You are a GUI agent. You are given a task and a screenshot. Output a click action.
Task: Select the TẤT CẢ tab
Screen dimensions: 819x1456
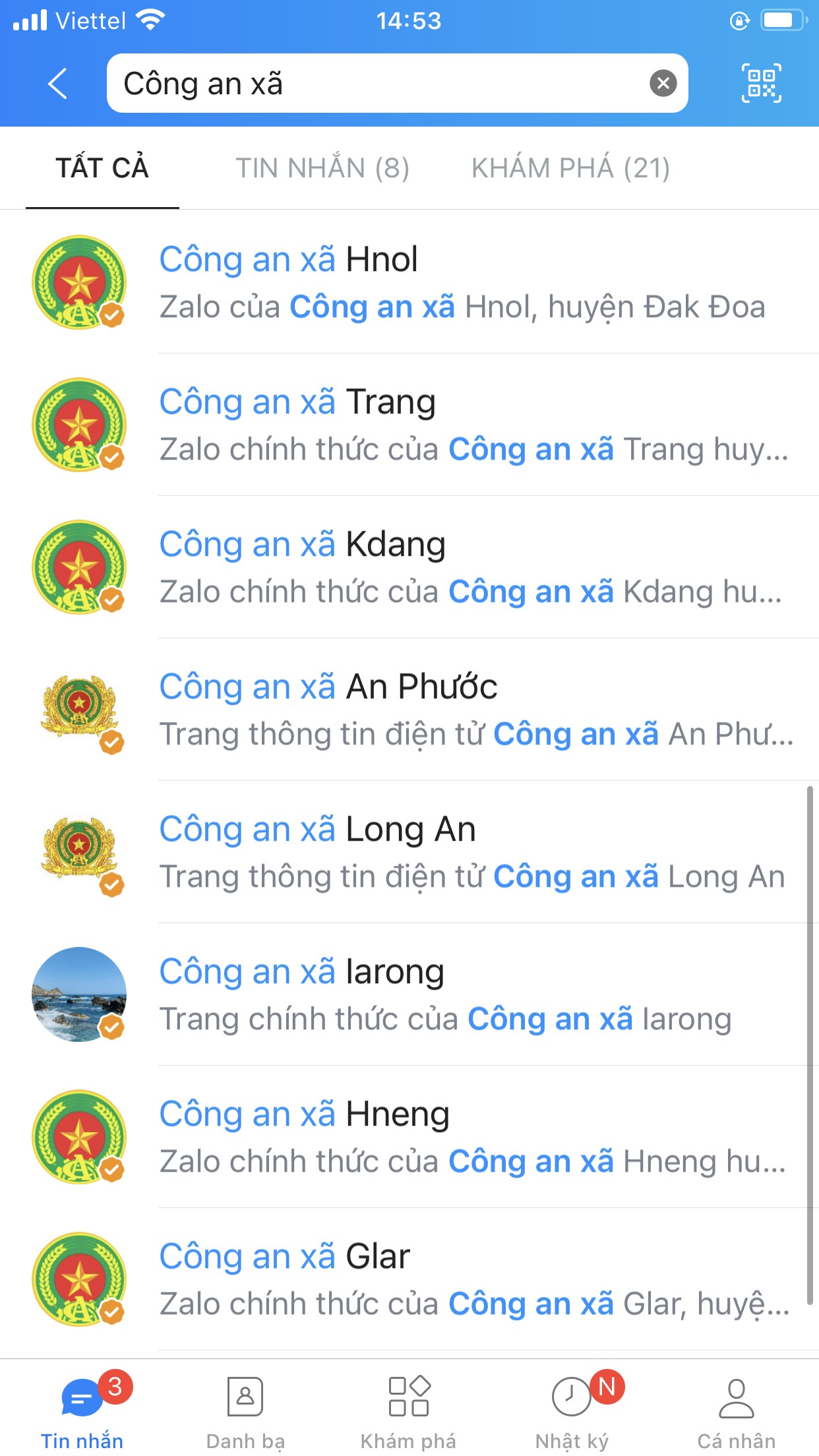(102, 168)
